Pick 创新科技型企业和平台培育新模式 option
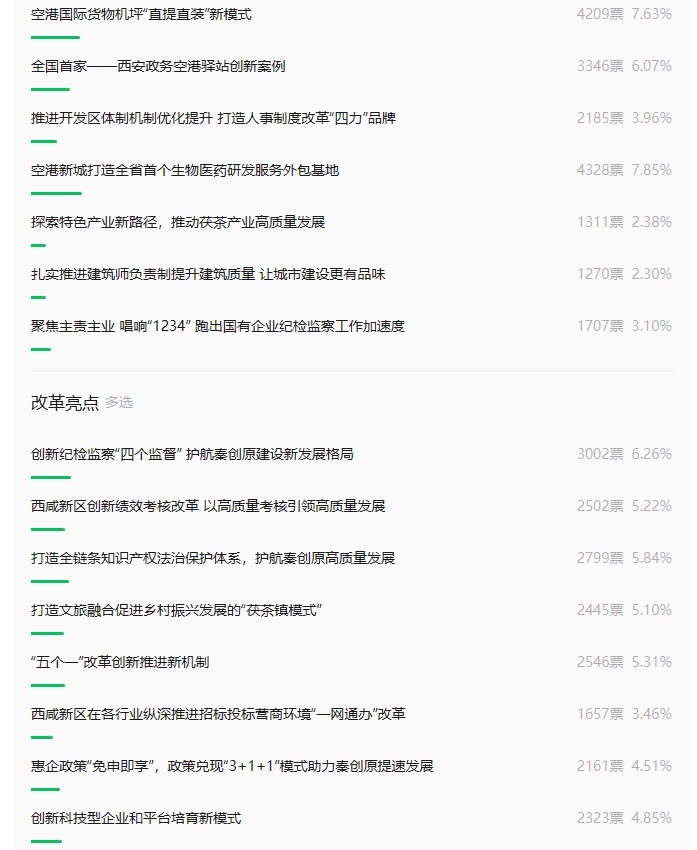 tap(136, 818)
